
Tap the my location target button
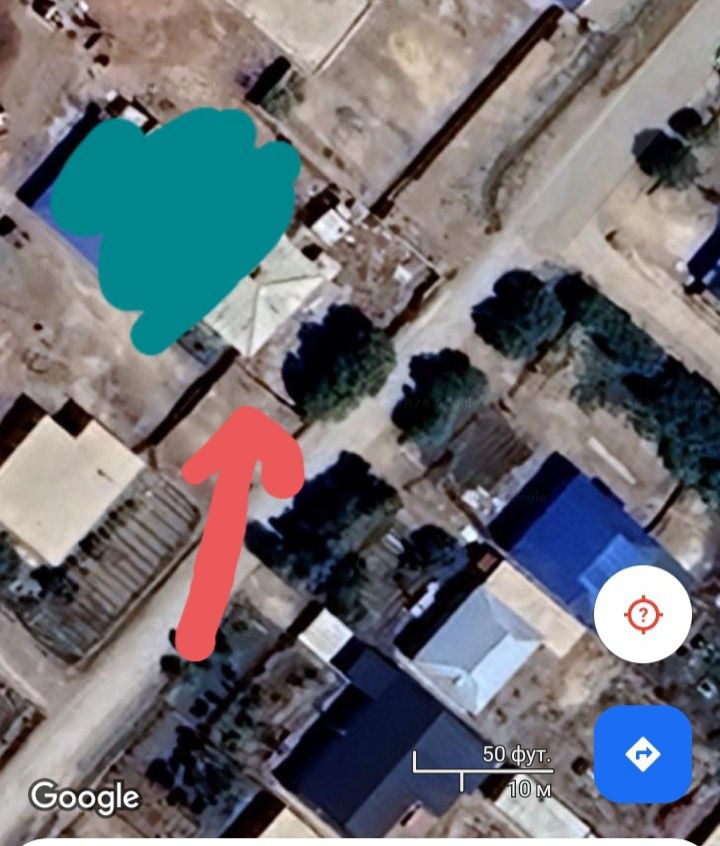tap(642, 614)
